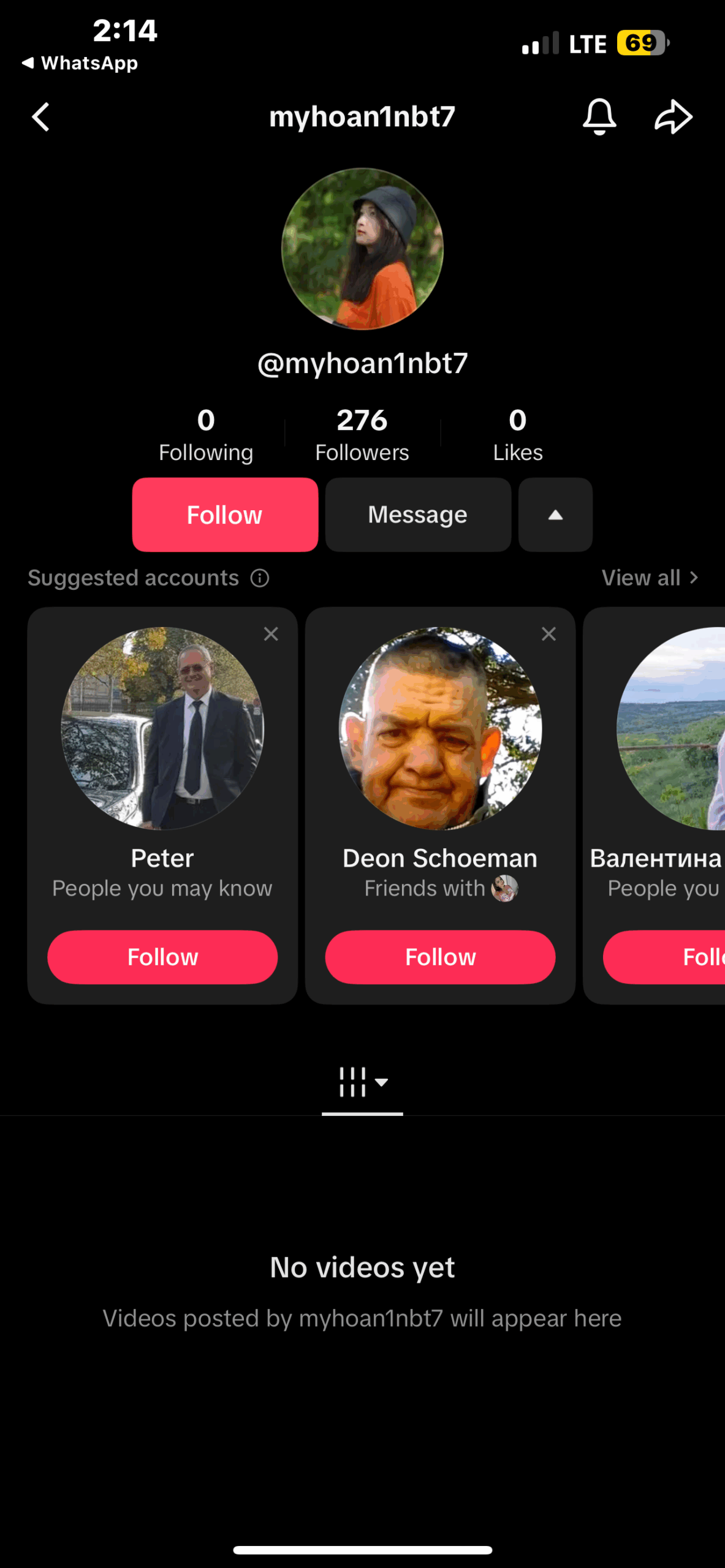725x1568 pixels.
Task: View all suggested accounts
Action: pyautogui.click(x=650, y=578)
